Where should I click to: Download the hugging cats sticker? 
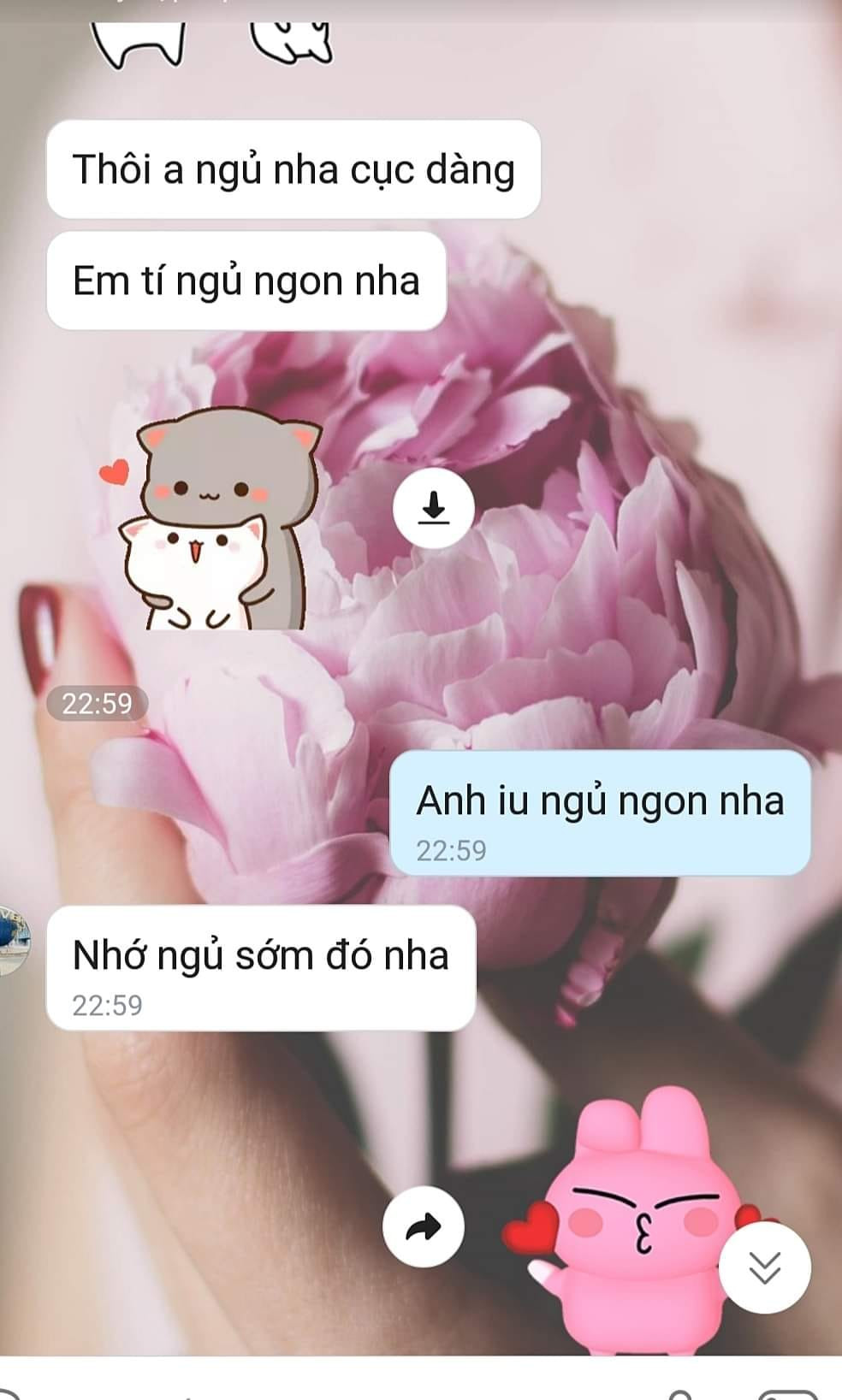[x=433, y=508]
